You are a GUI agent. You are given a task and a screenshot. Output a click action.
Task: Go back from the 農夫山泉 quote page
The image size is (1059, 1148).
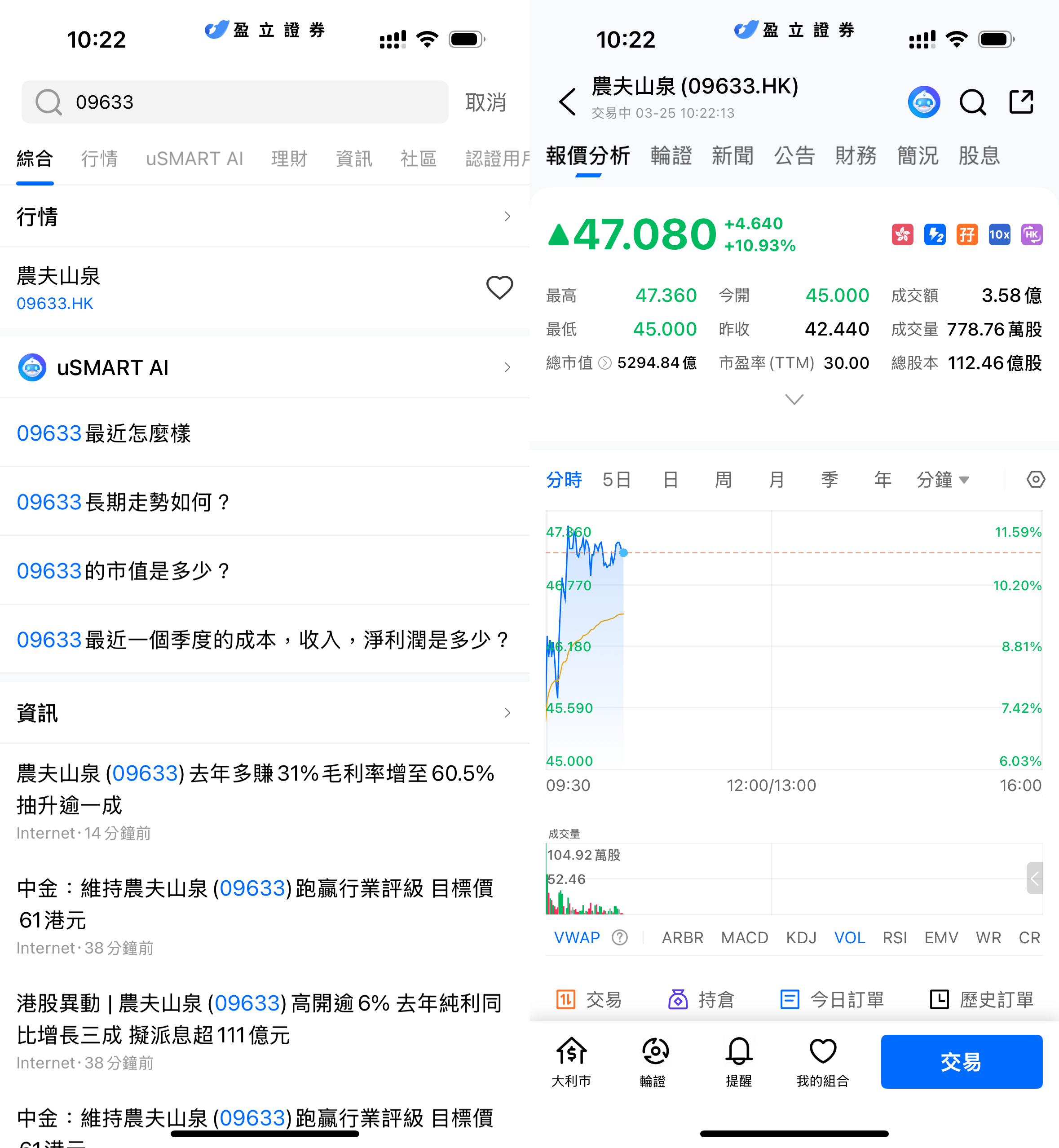pyautogui.click(x=567, y=102)
